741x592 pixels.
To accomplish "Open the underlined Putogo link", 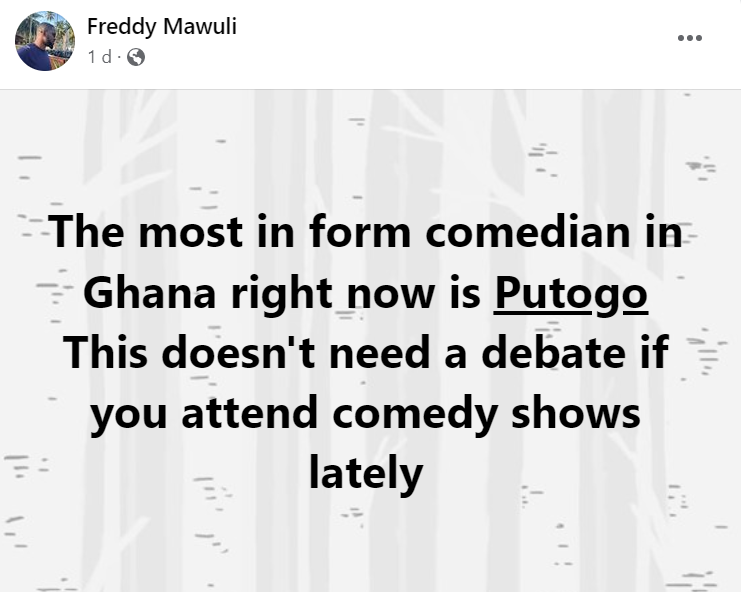I will [571, 293].
